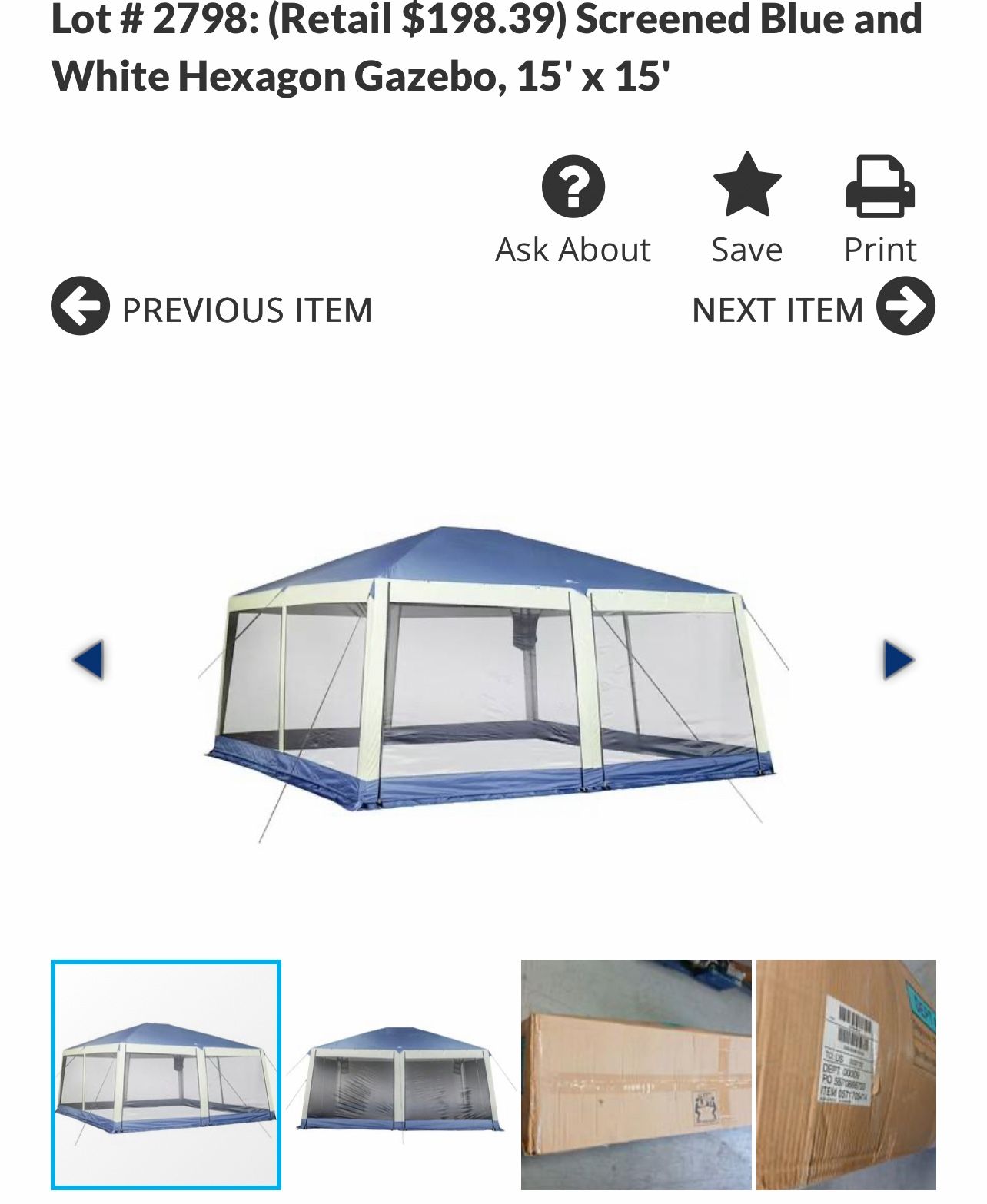Click the Lot # 2798 title heading
The width and height of the screenshot is (987, 1204).
(484, 46)
